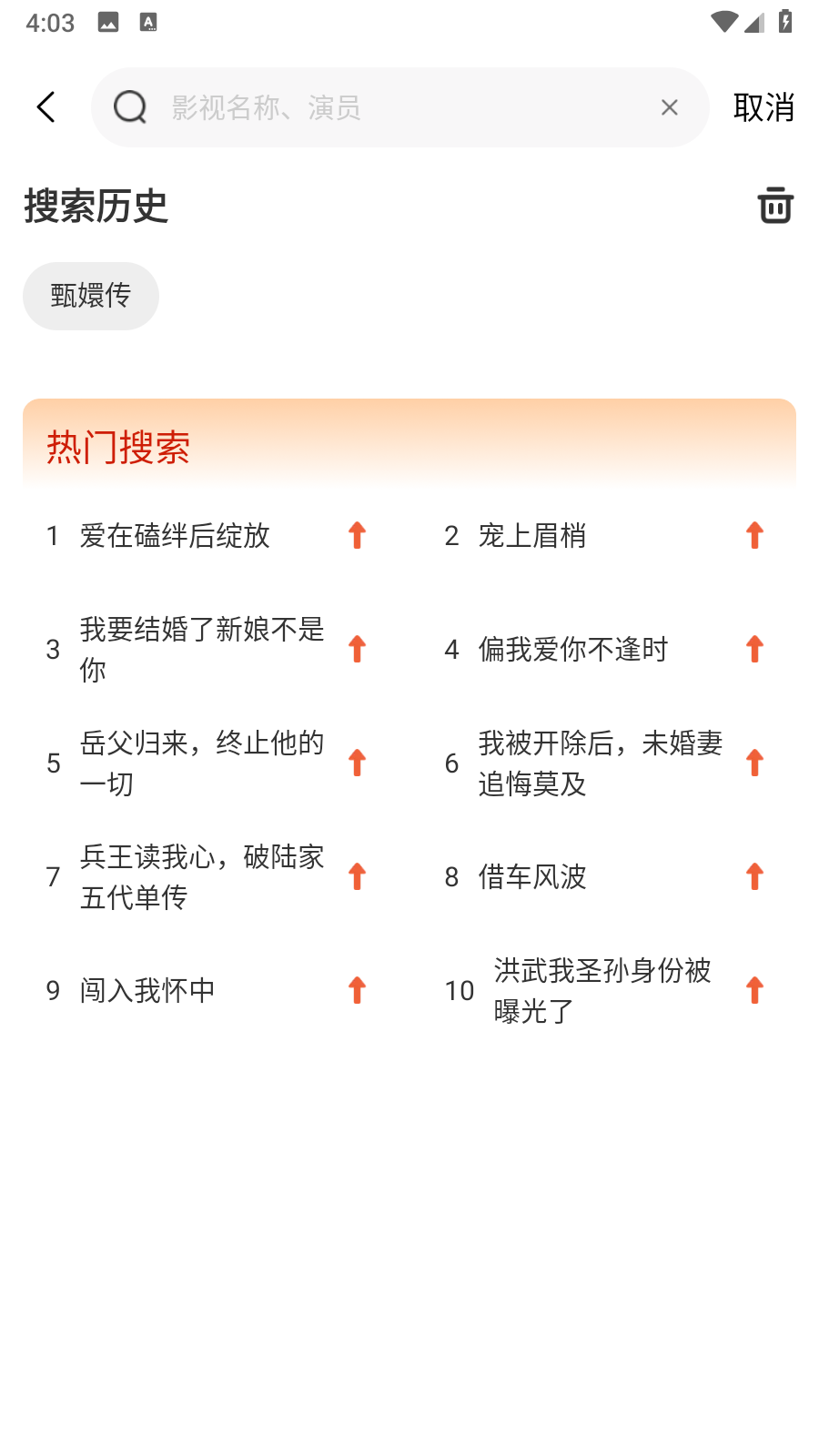This screenshot has height=1456, width=819.
Task: Open hot search 借车风波
Action: (x=532, y=876)
